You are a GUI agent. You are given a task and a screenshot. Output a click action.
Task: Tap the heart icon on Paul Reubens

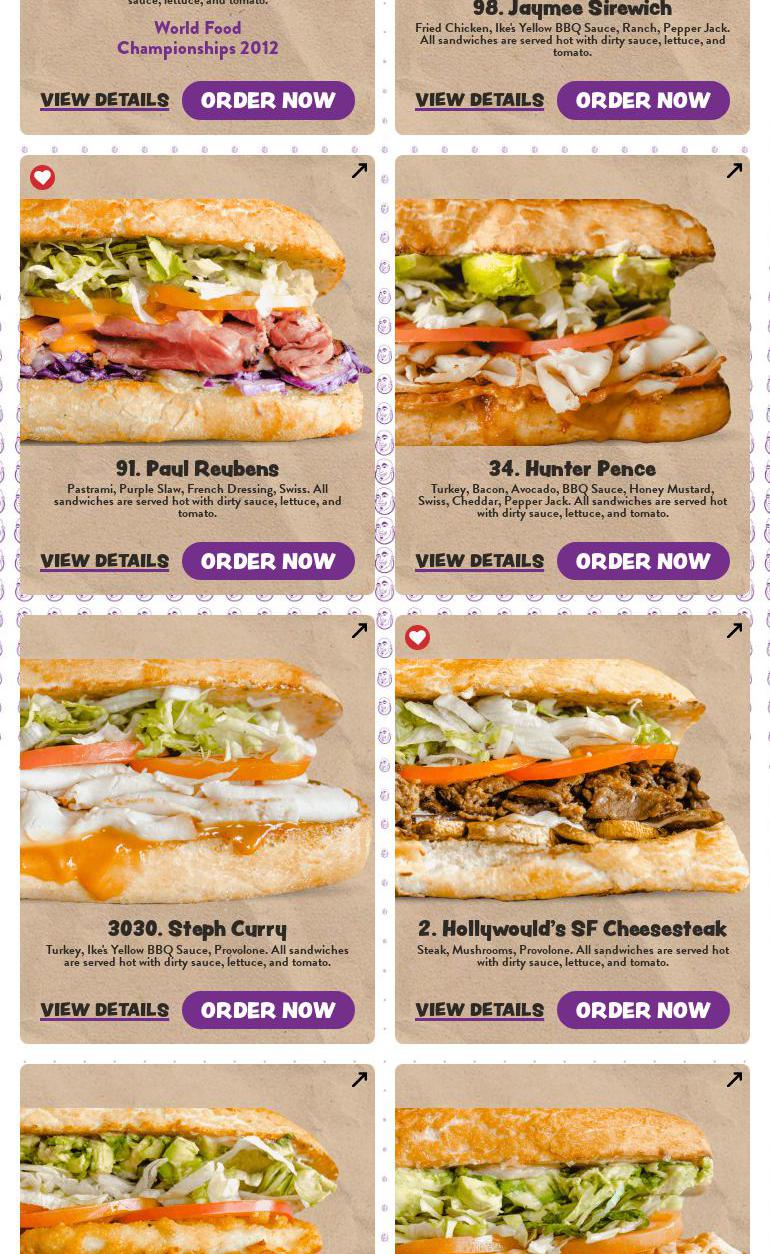(x=42, y=178)
